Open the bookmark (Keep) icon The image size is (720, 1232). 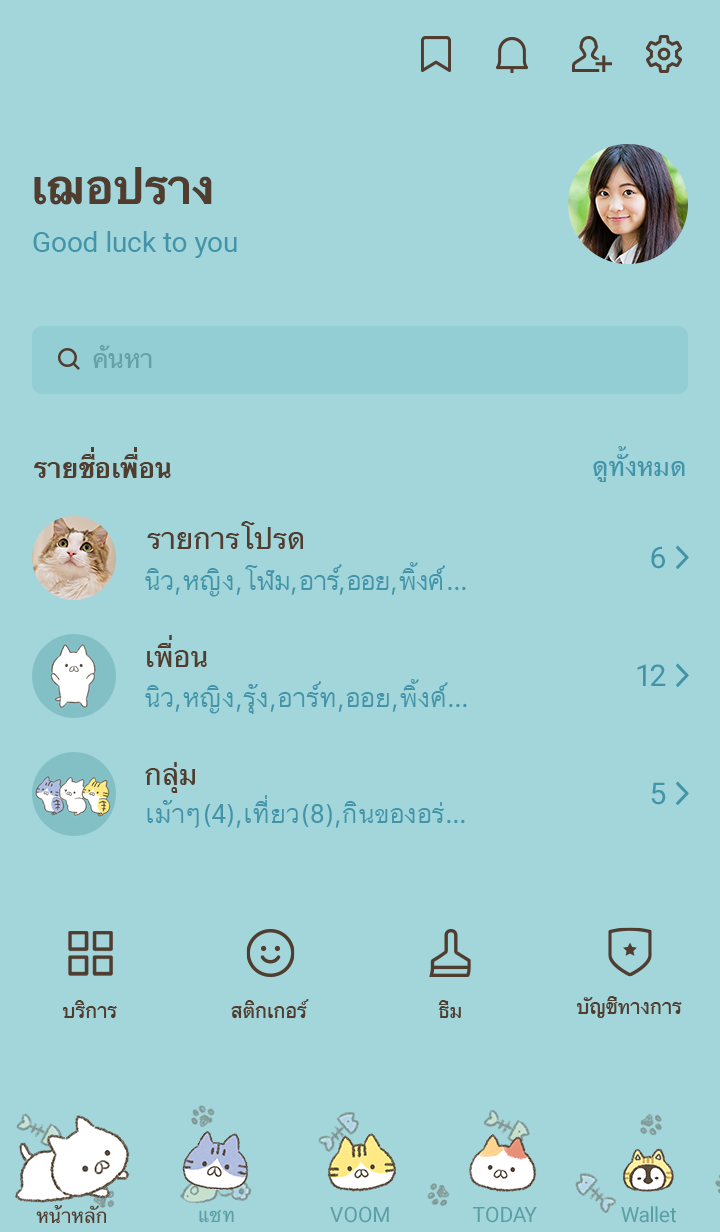tap(435, 54)
